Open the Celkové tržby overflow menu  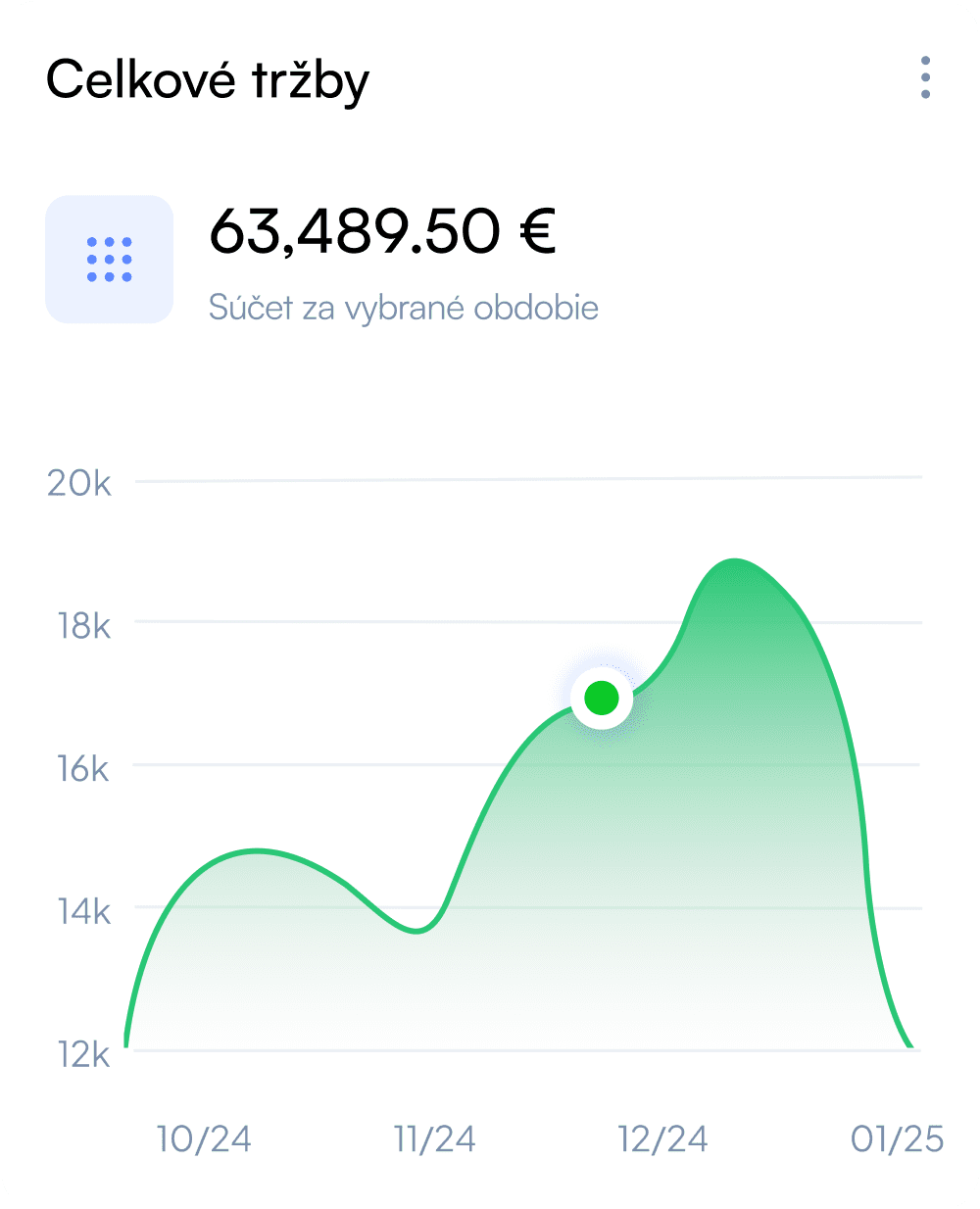[925, 77]
